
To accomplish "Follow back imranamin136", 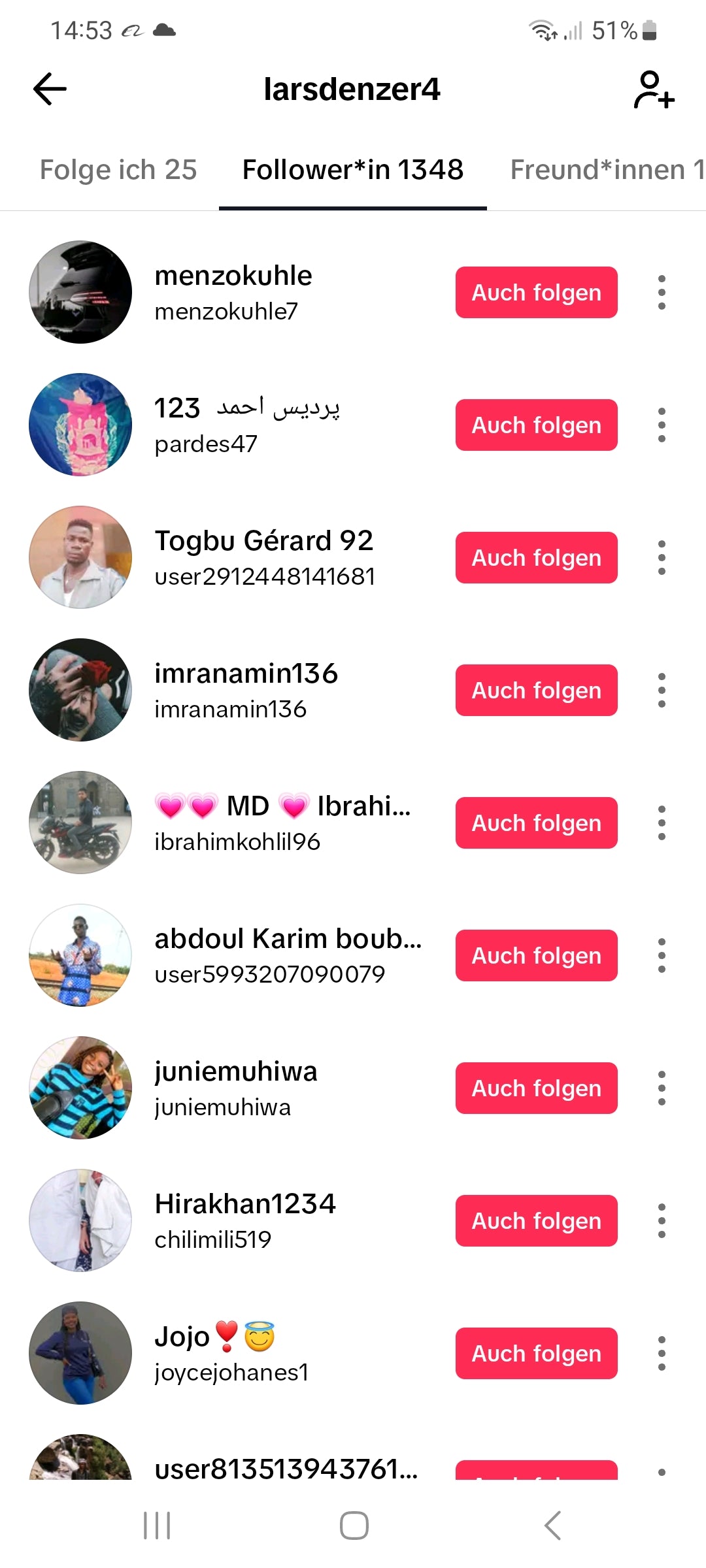I will click(x=536, y=691).
